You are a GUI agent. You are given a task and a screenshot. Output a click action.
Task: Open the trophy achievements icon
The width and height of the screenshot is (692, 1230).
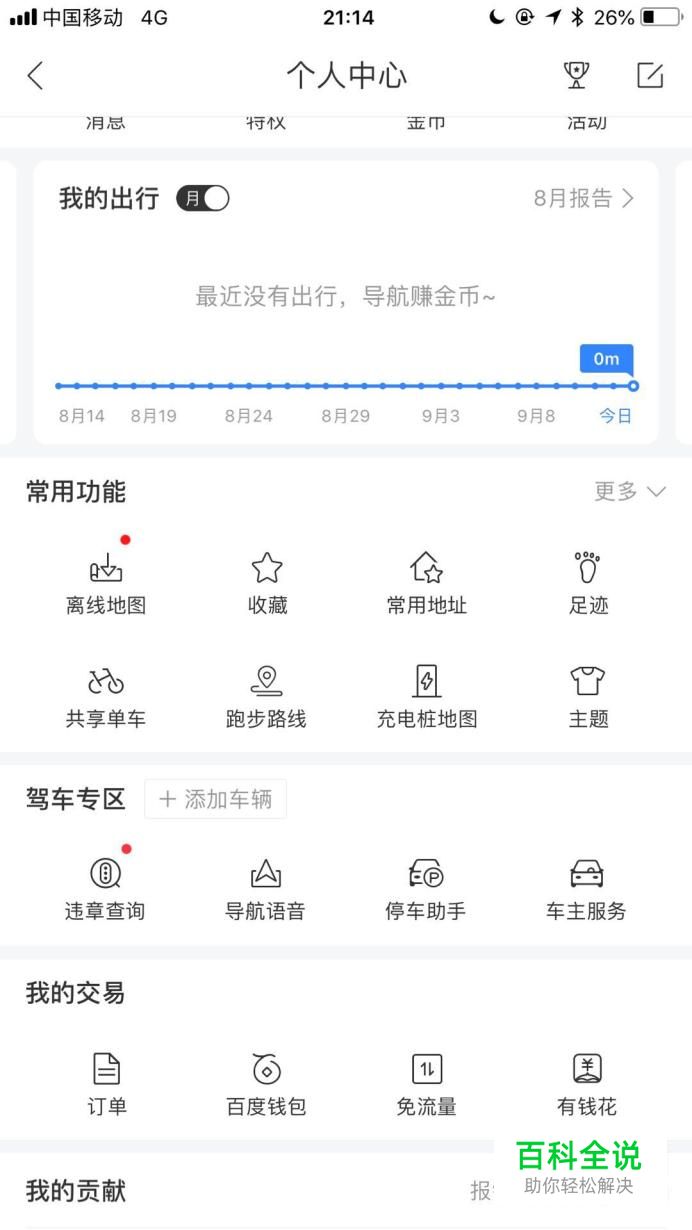[x=576, y=75]
